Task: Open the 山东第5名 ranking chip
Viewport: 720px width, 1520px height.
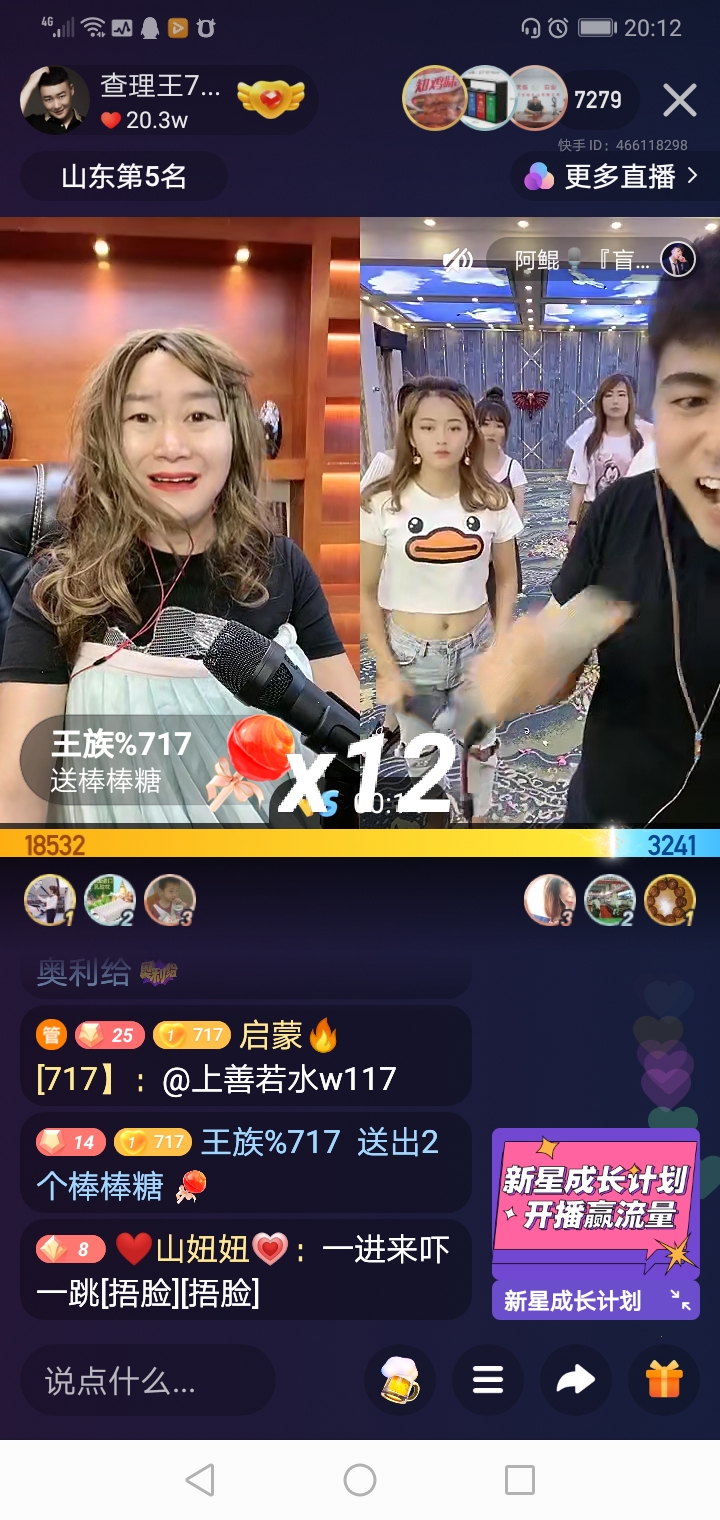Action: 124,177
